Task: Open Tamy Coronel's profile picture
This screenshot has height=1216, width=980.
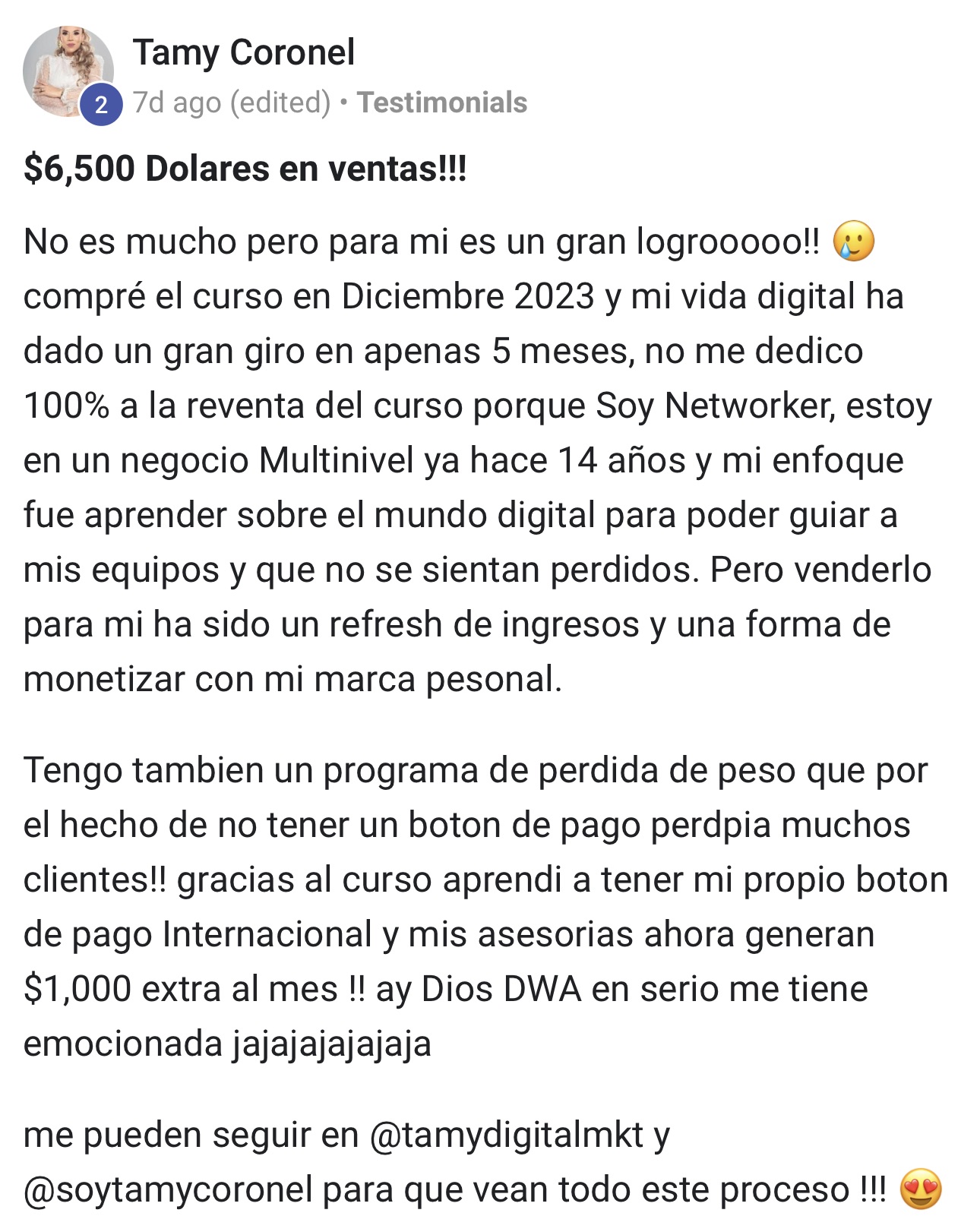Action: (67, 71)
